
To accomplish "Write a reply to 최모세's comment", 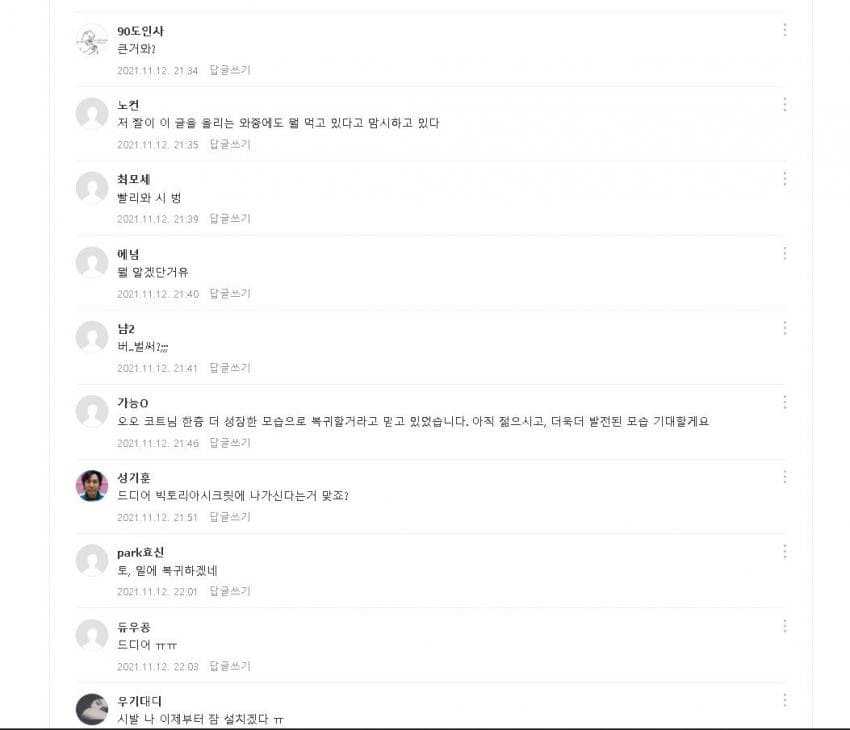I will coord(229,218).
